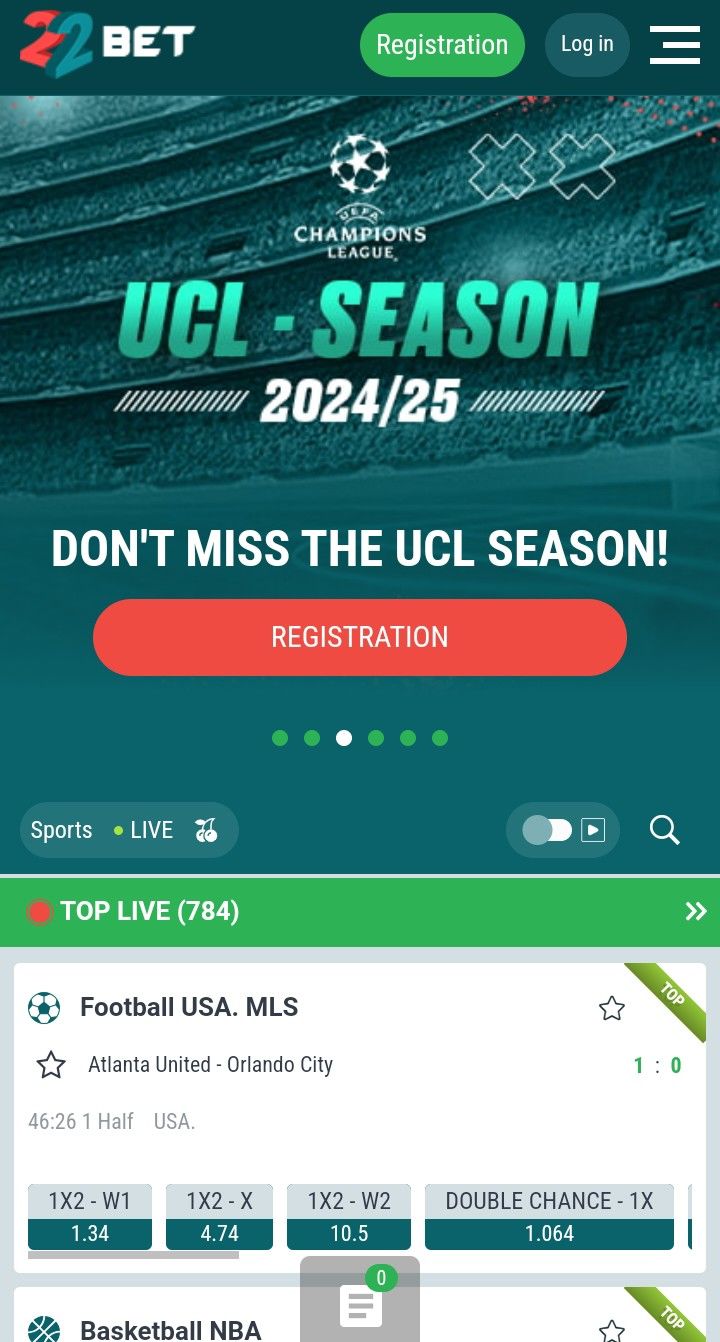Favorite the Football USA. MLS league
Screen dimensions: 720x1342
click(611, 1008)
